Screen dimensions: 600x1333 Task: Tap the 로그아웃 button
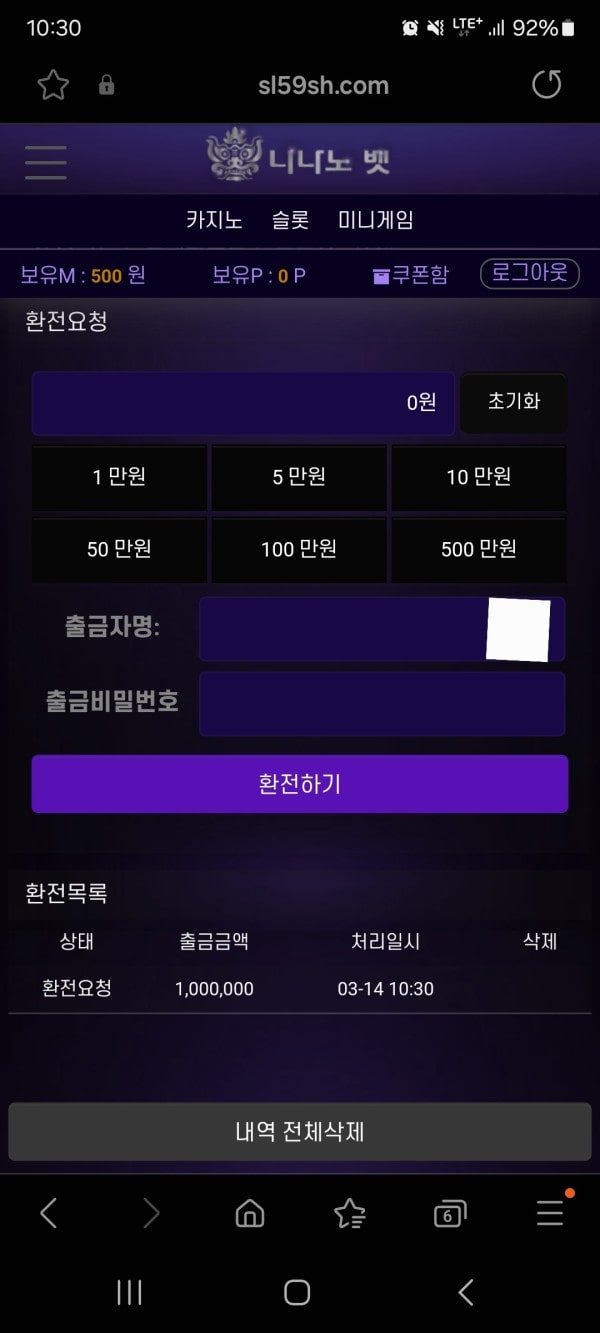[x=529, y=274]
